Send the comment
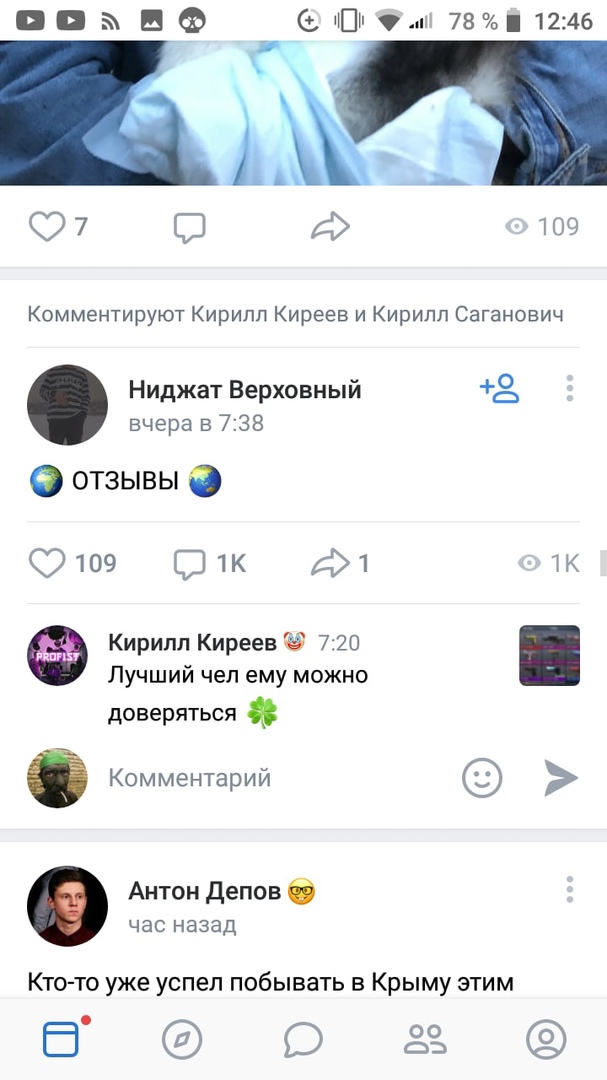This screenshot has width=607, height=1080. pyautogui.click(x=561, y=777)
